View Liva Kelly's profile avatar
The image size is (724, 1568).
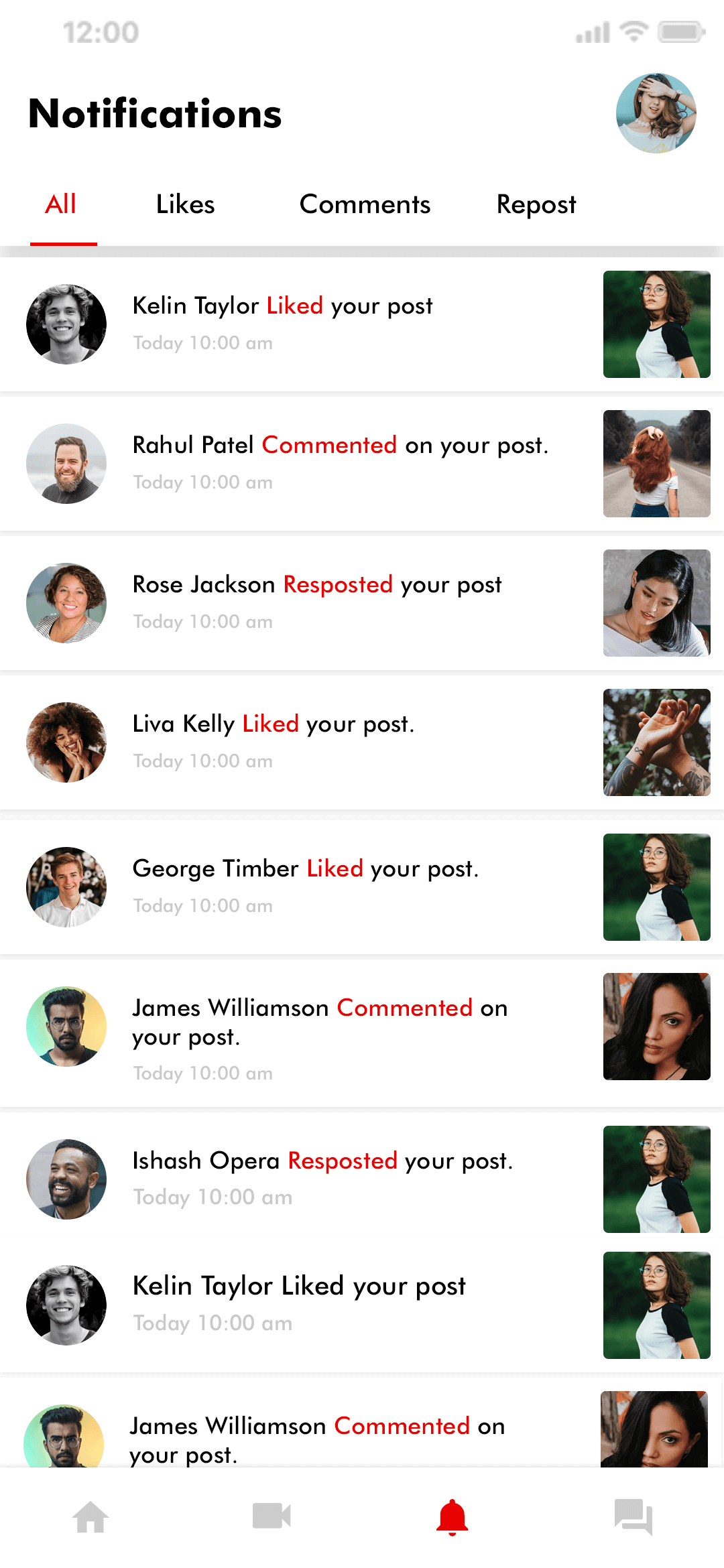[x=66, y=742]
